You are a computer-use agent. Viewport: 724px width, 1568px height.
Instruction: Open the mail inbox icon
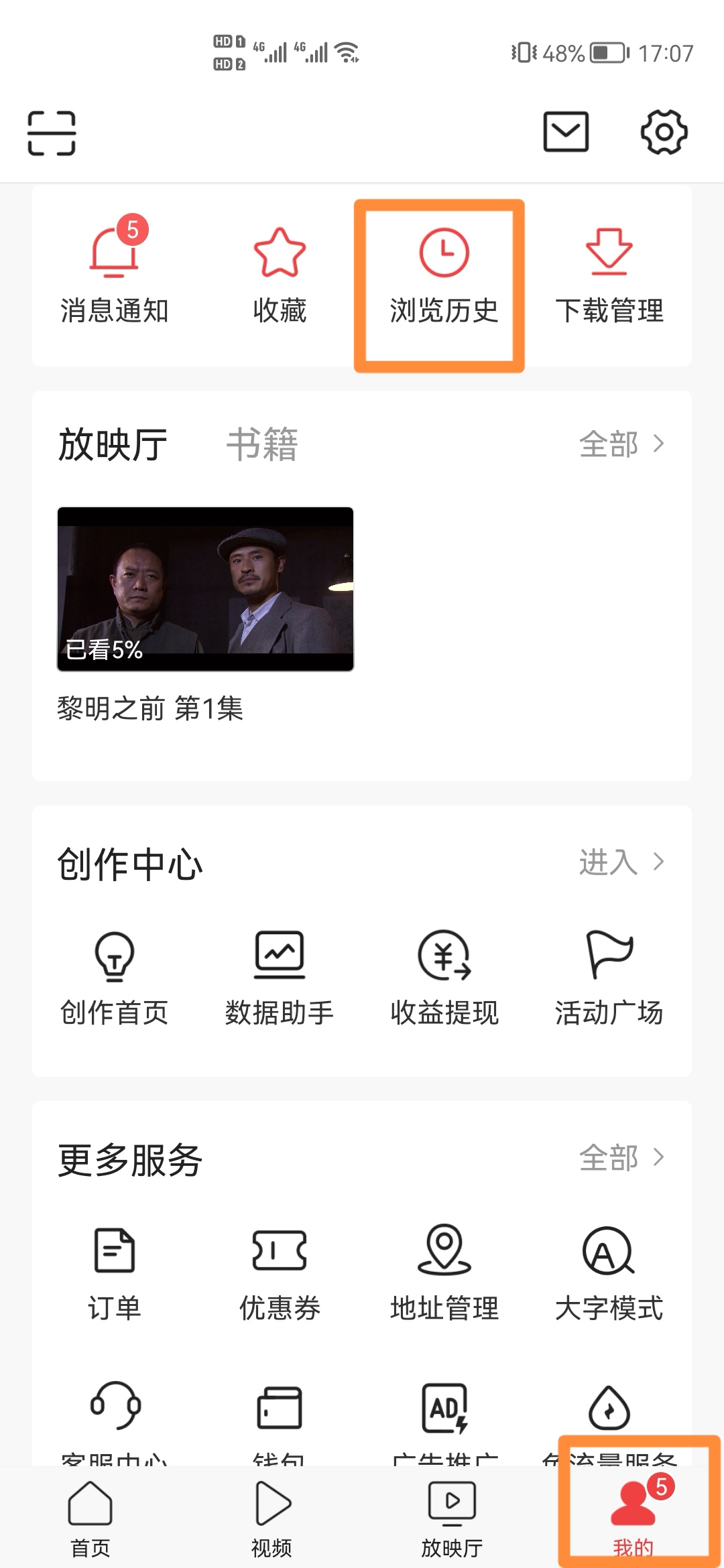[x=566, y=131]
